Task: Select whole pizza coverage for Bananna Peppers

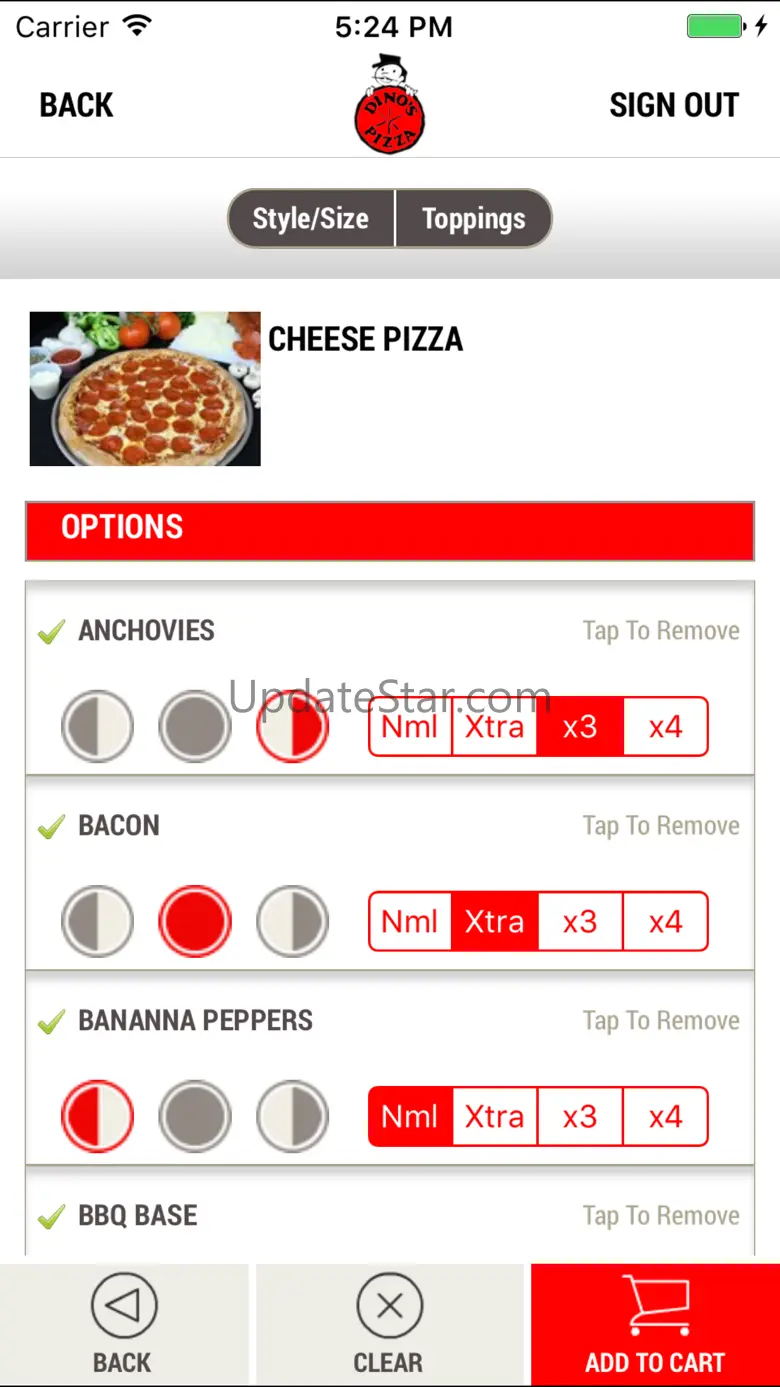Action: point(195,1116)
